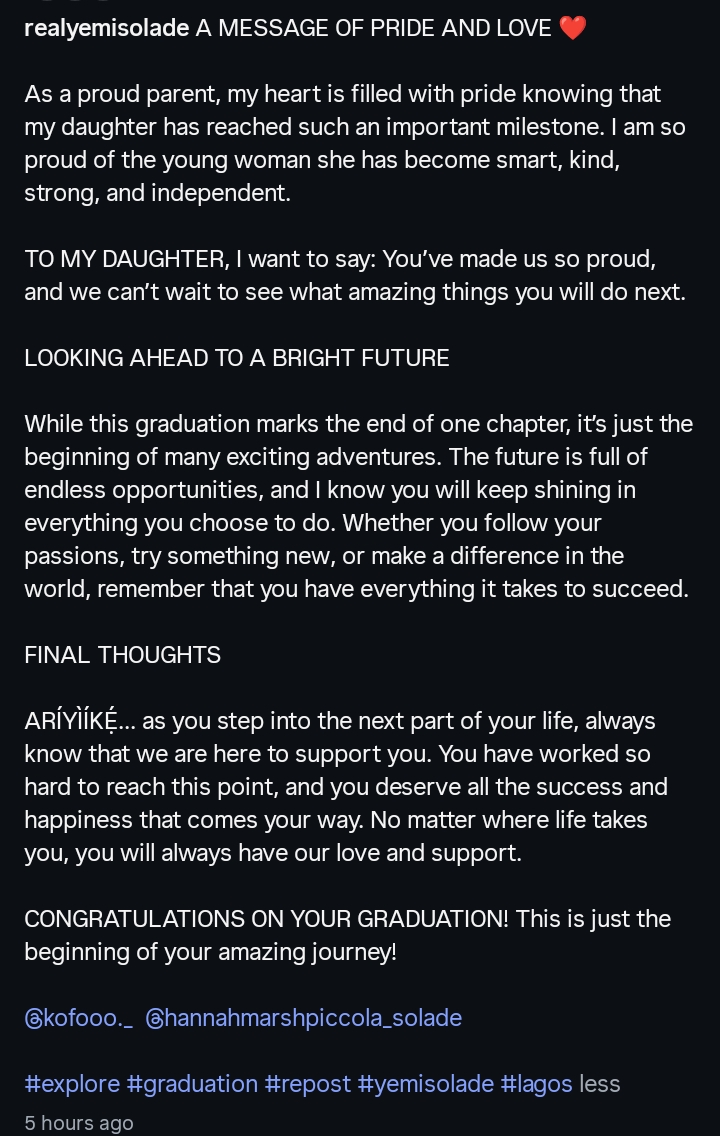This screenshot has width=720, height=1136.
Task: Open realyemisolade's profile from the caption
Action: tap(106, 28)
